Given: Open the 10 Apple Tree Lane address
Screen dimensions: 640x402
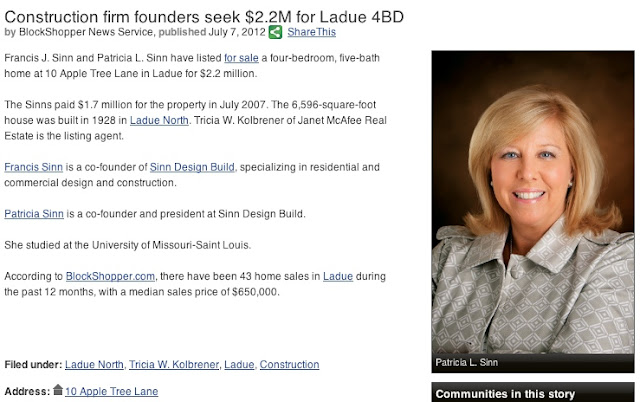Looking at the screenshot, I should [111, 391].
